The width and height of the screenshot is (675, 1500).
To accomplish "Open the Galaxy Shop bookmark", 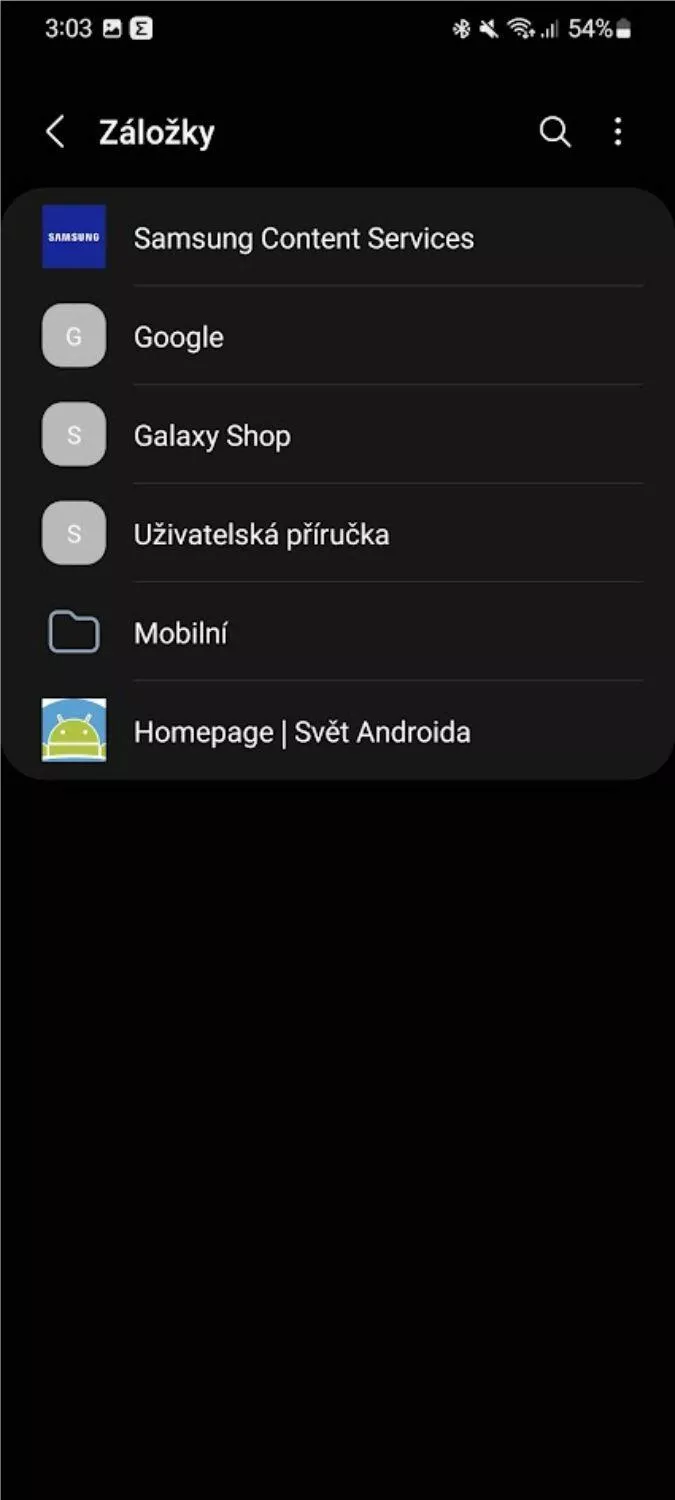I will click(337, 435).
